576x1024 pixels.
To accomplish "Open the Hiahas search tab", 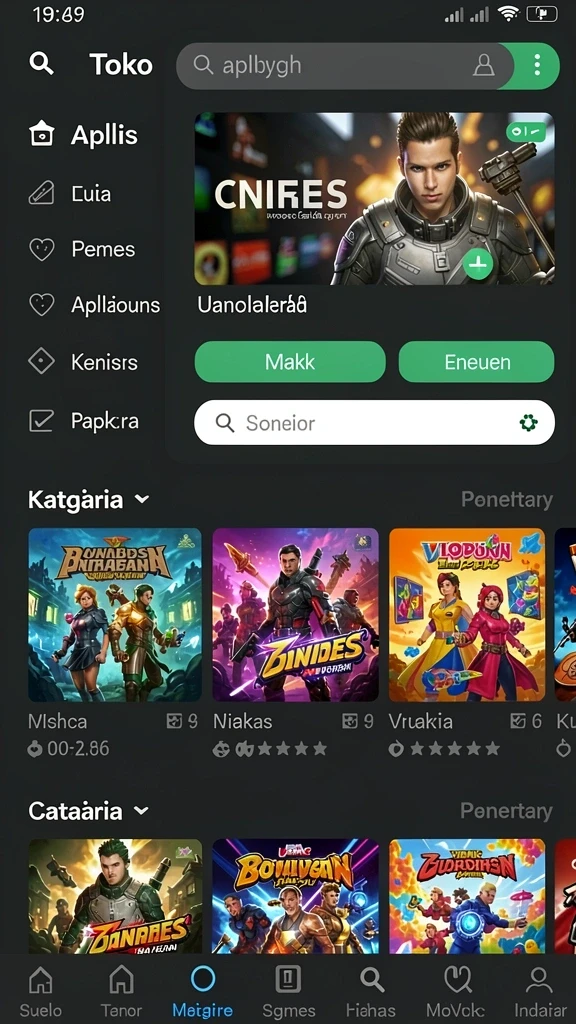I will (x=371, y=991).
